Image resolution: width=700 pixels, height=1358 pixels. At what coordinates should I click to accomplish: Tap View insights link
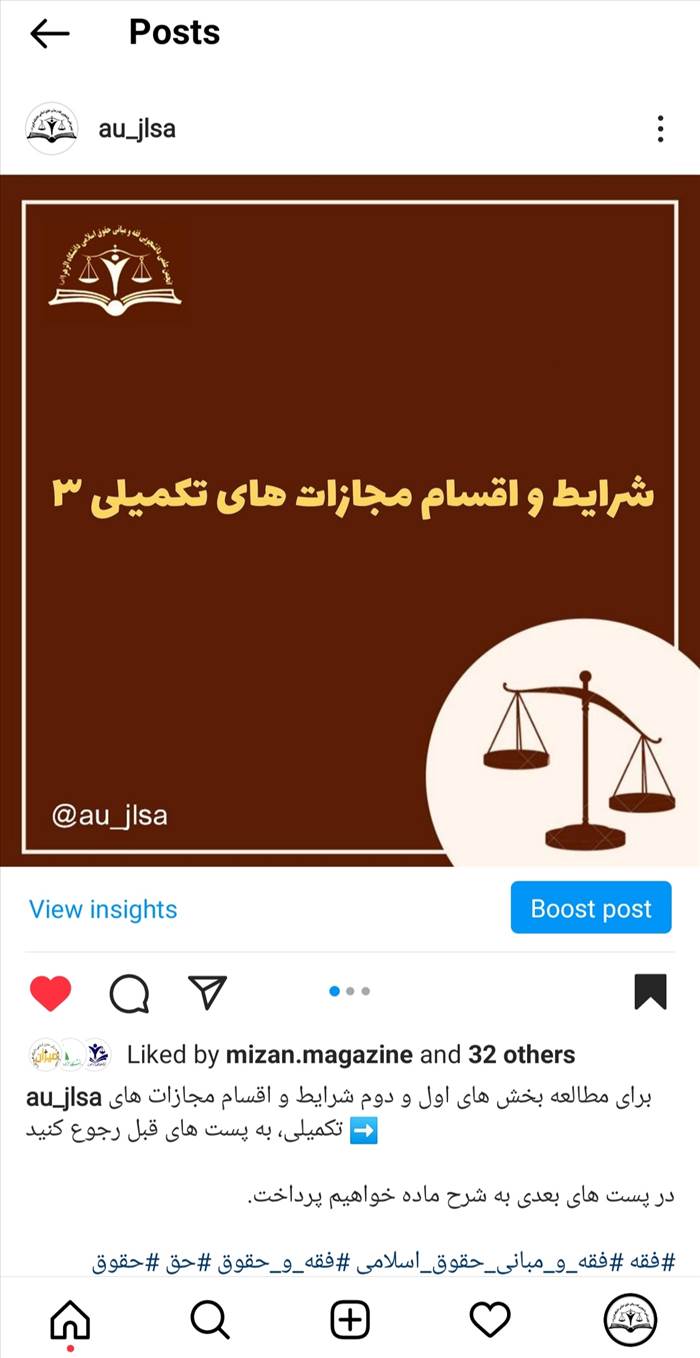point(103,909)
